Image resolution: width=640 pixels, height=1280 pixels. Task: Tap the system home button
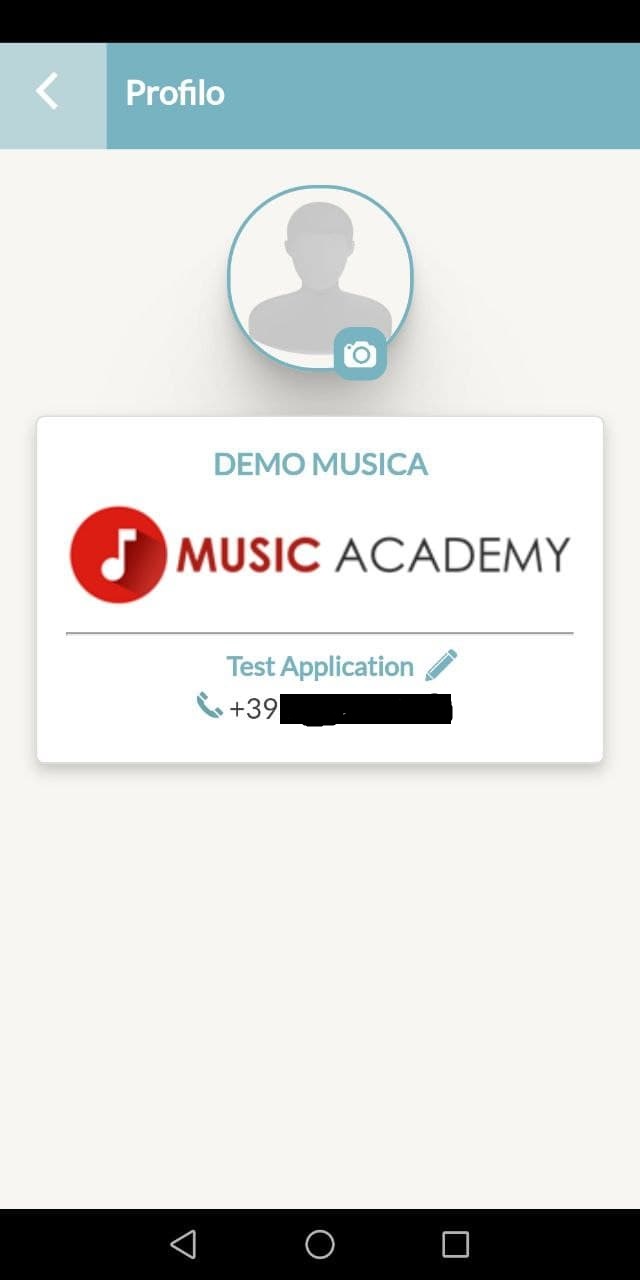pos(320,1243)
